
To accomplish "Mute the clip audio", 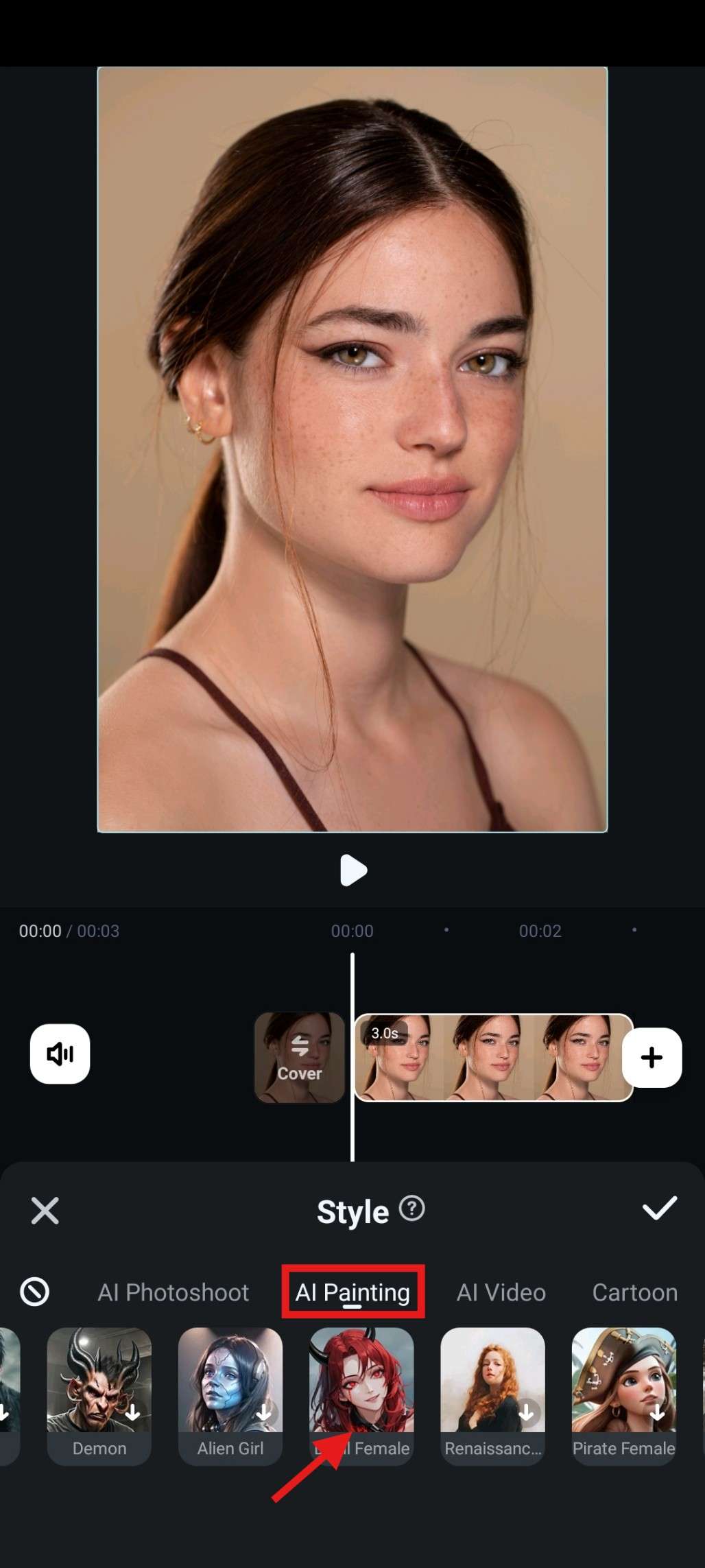I will click(x=60, y=1054).
